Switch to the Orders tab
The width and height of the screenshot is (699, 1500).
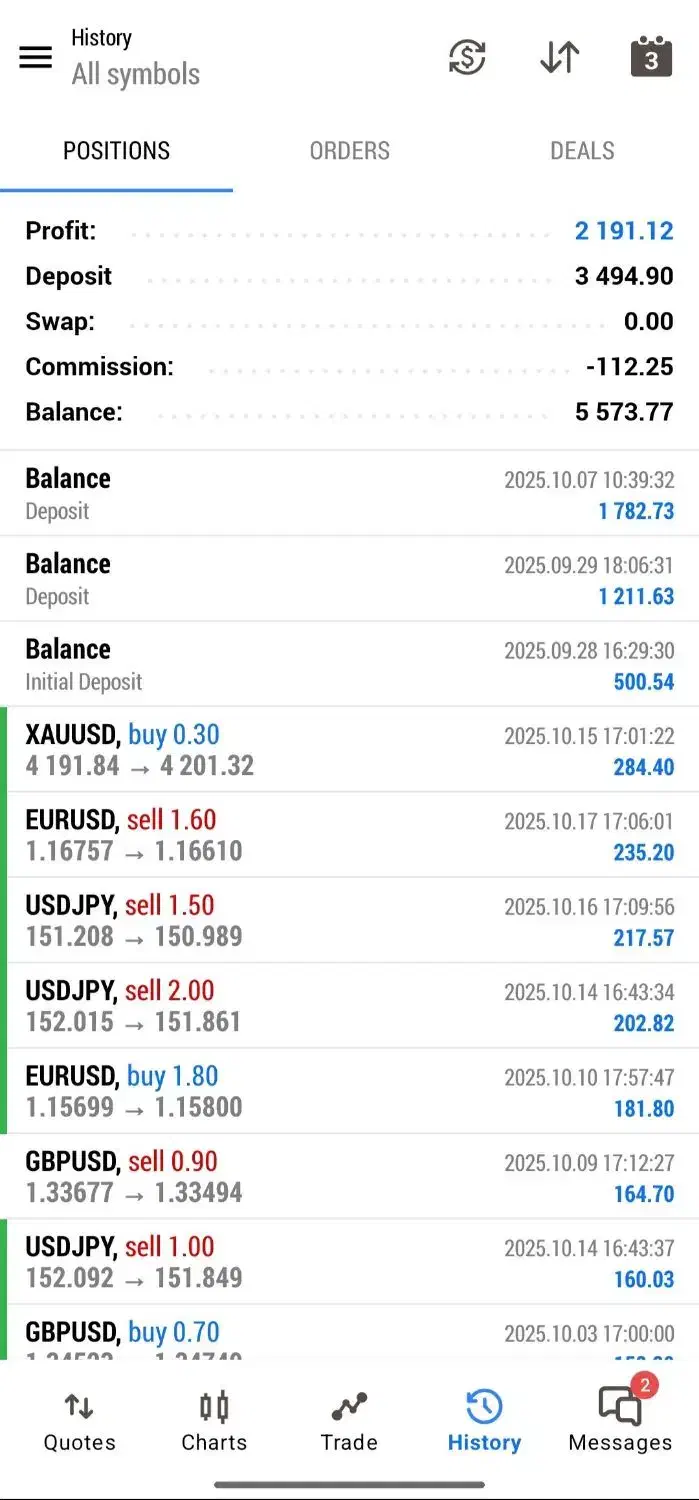[349, 151]
